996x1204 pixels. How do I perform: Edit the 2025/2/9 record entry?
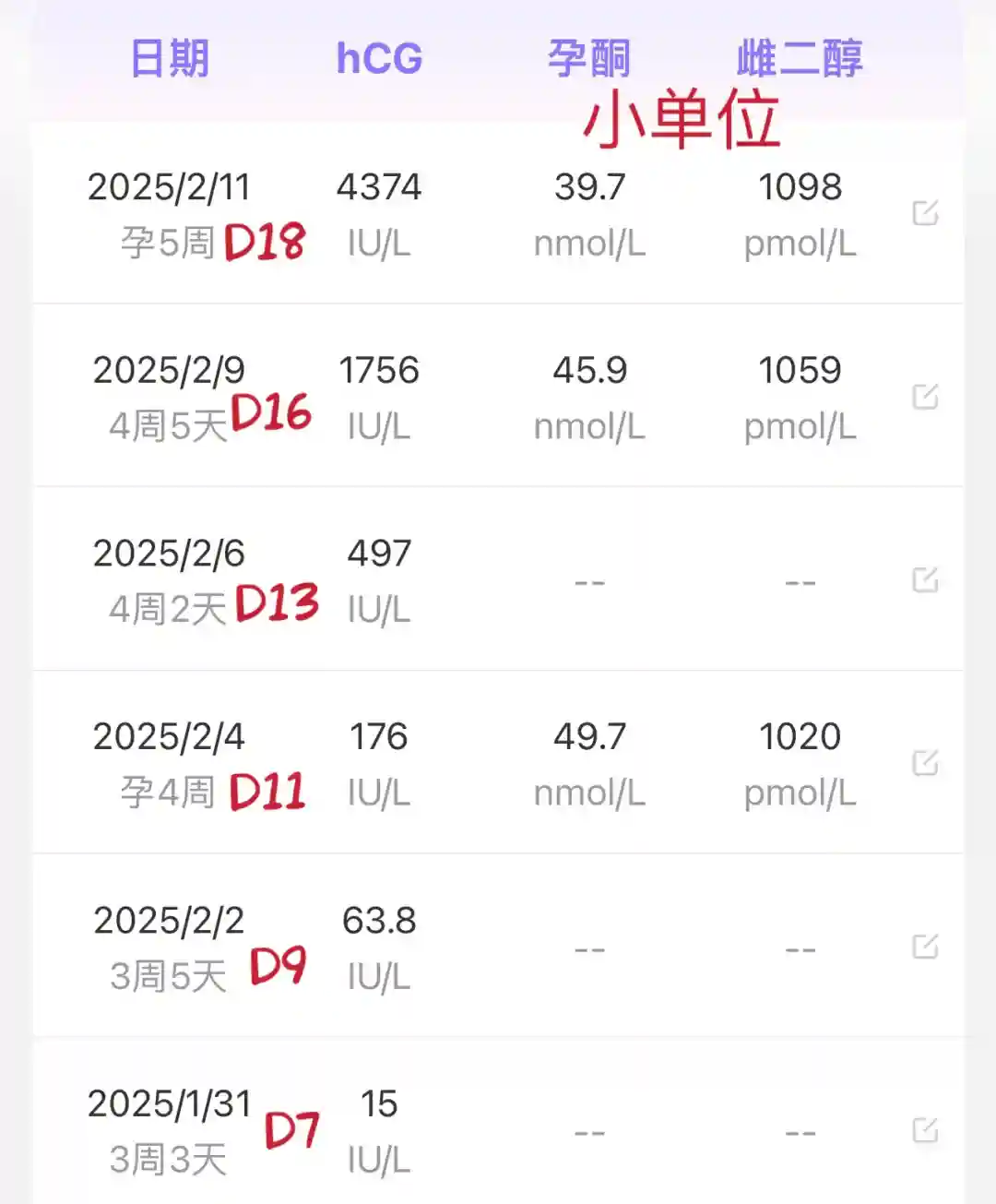coord(925,397)
